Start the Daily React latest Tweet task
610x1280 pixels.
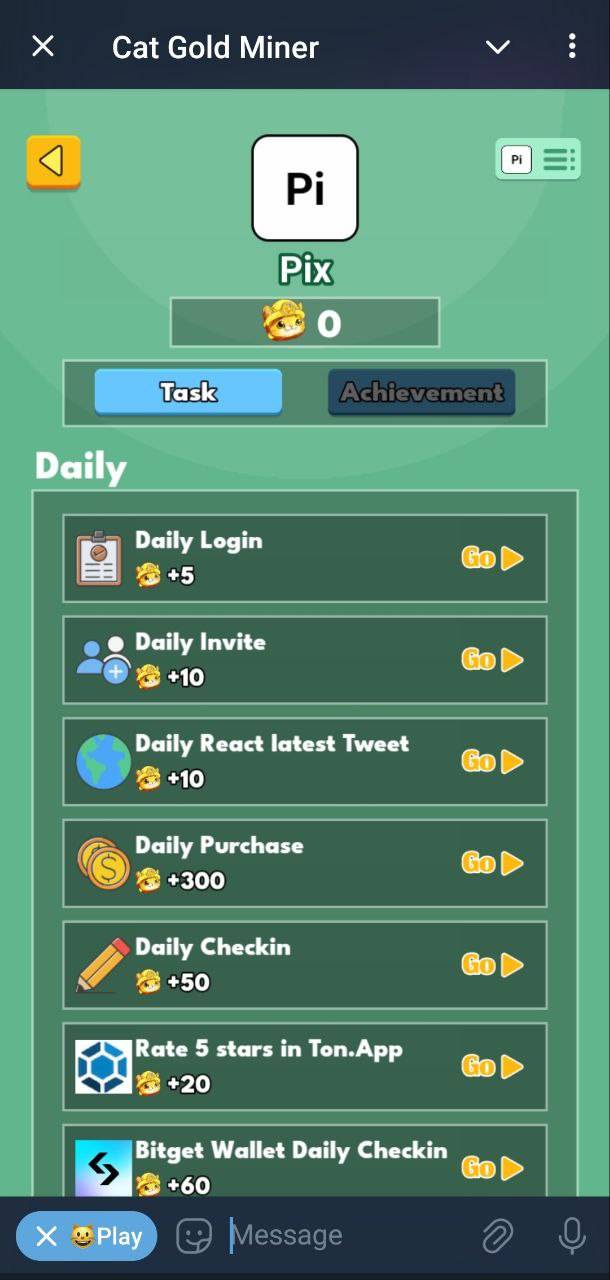pyautogui.click(x=492, y=762)
